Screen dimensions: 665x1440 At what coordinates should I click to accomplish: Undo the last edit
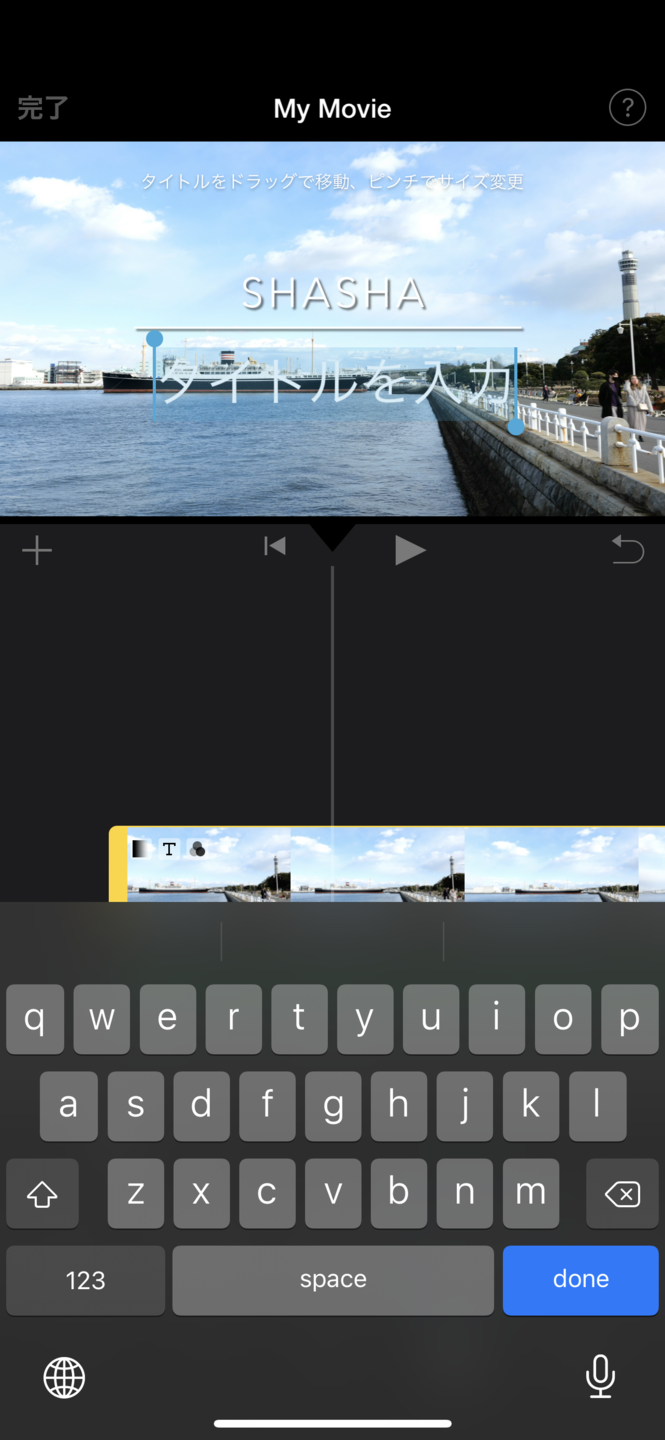[x=627, y=549]
